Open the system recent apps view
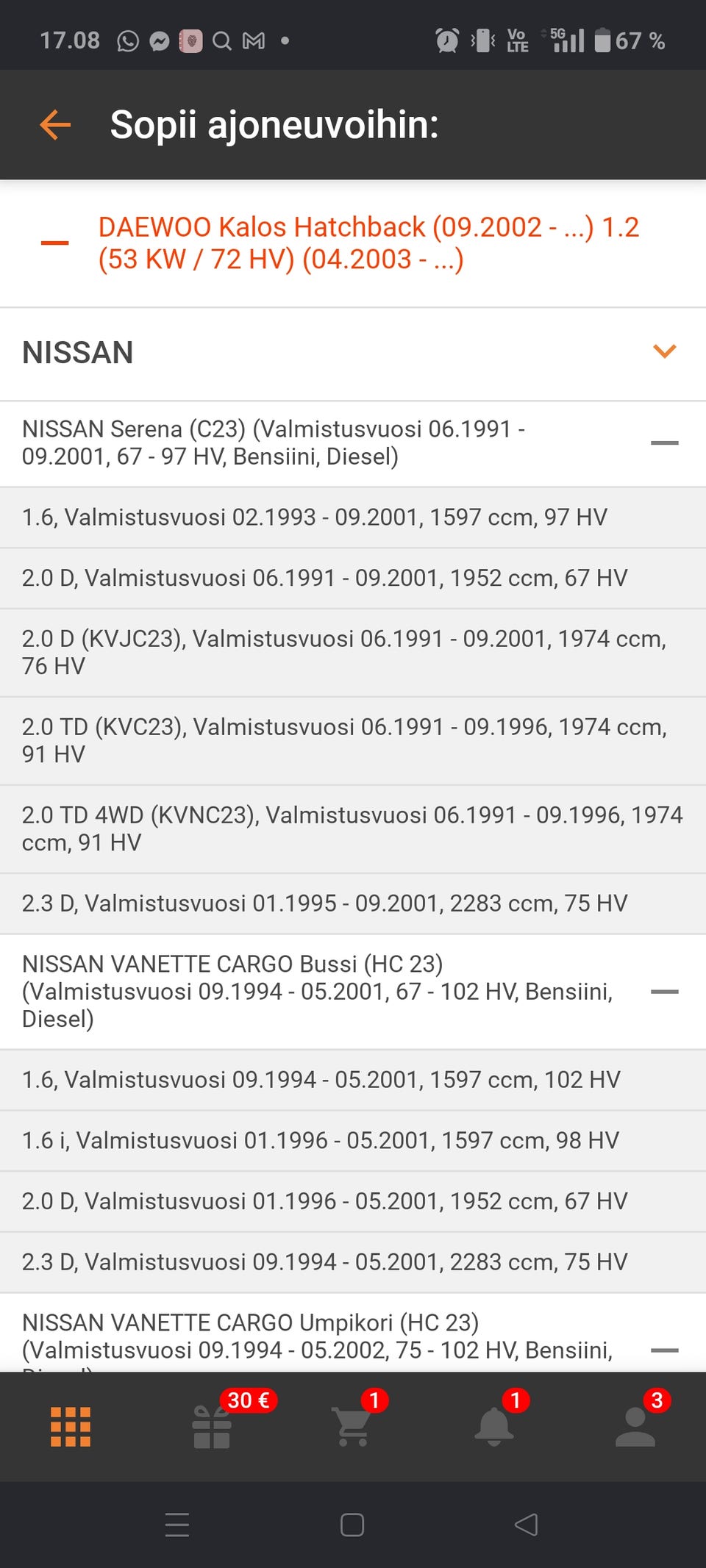The width and height of the screenshot is (706, 1568). coord(177,1525)
